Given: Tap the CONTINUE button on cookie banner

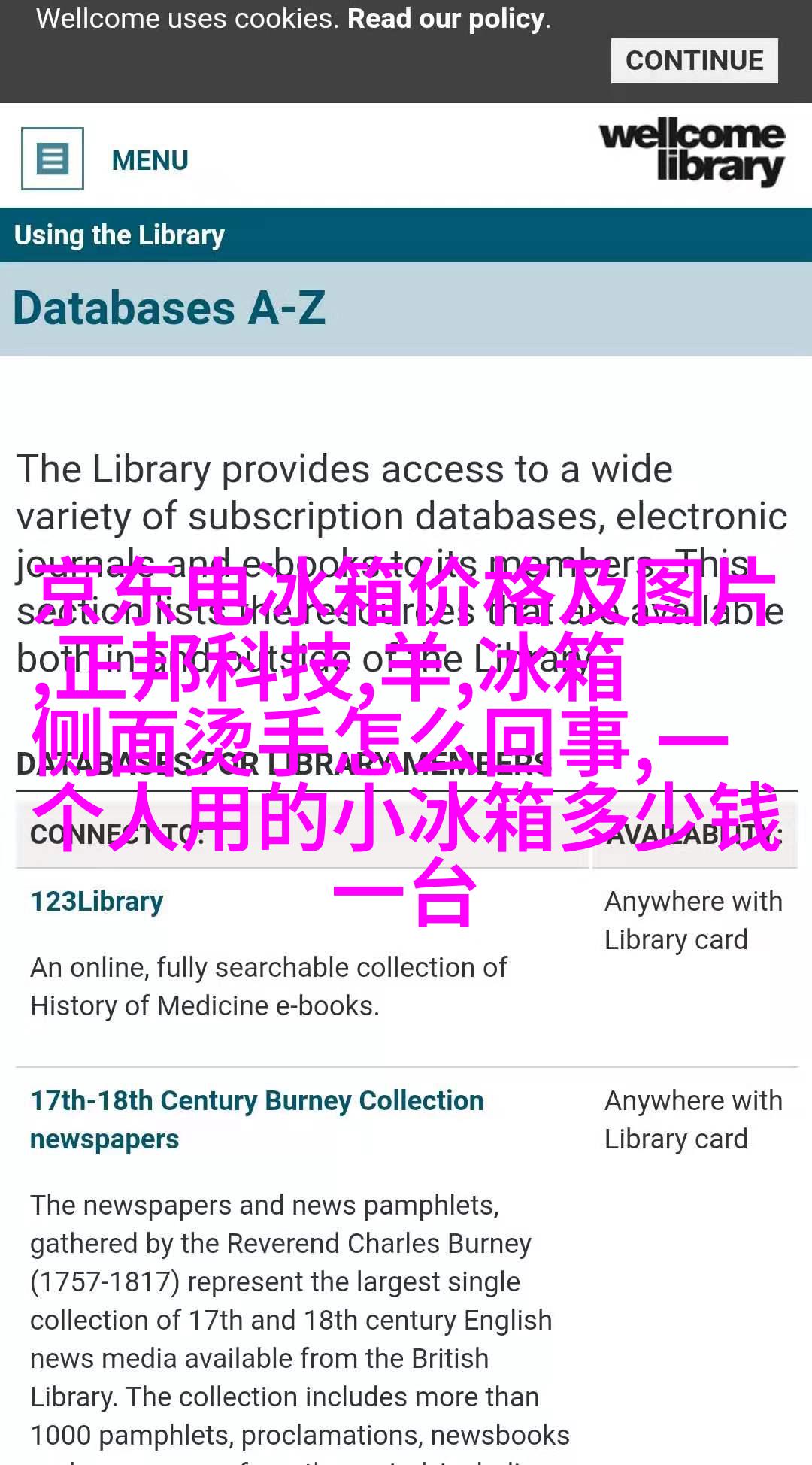Looking at the screenshot, I should coord(693,61).
